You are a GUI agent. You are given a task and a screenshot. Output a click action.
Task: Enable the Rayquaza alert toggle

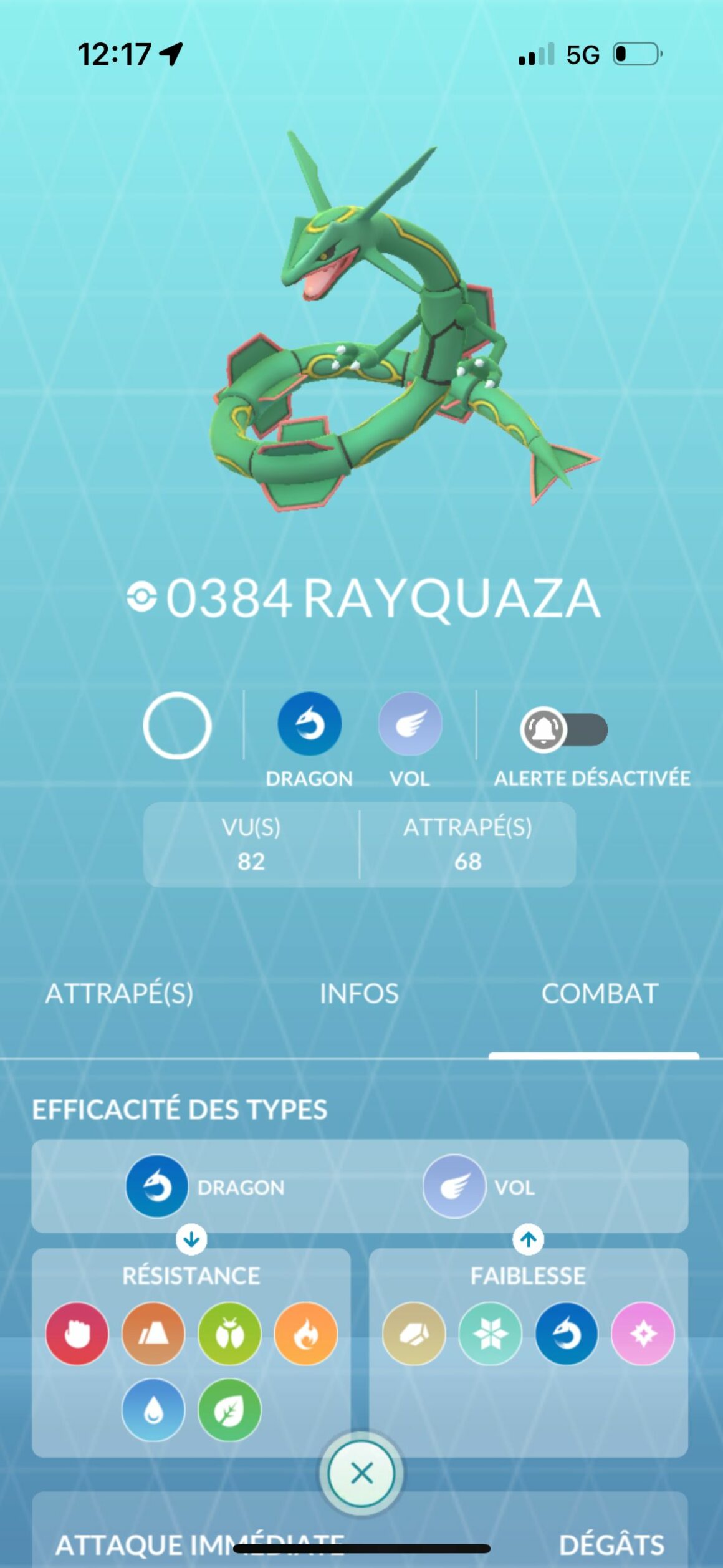pos(564,729)
